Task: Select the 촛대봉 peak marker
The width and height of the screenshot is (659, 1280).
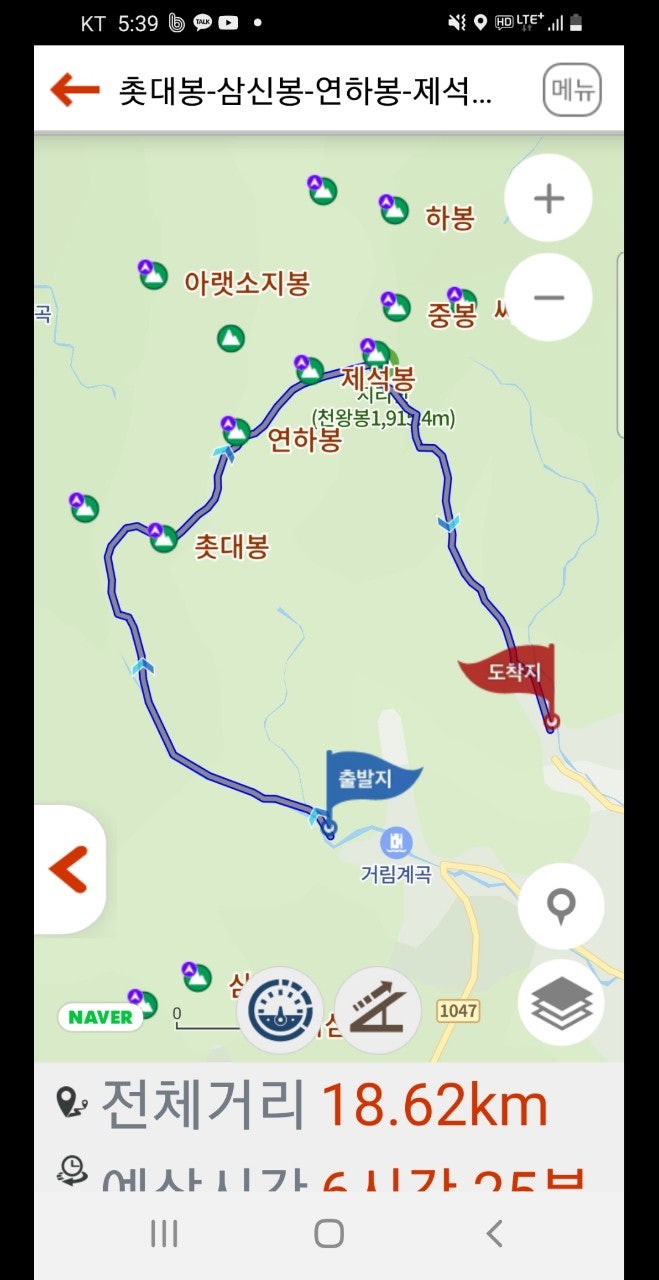Action: point(164,539)
